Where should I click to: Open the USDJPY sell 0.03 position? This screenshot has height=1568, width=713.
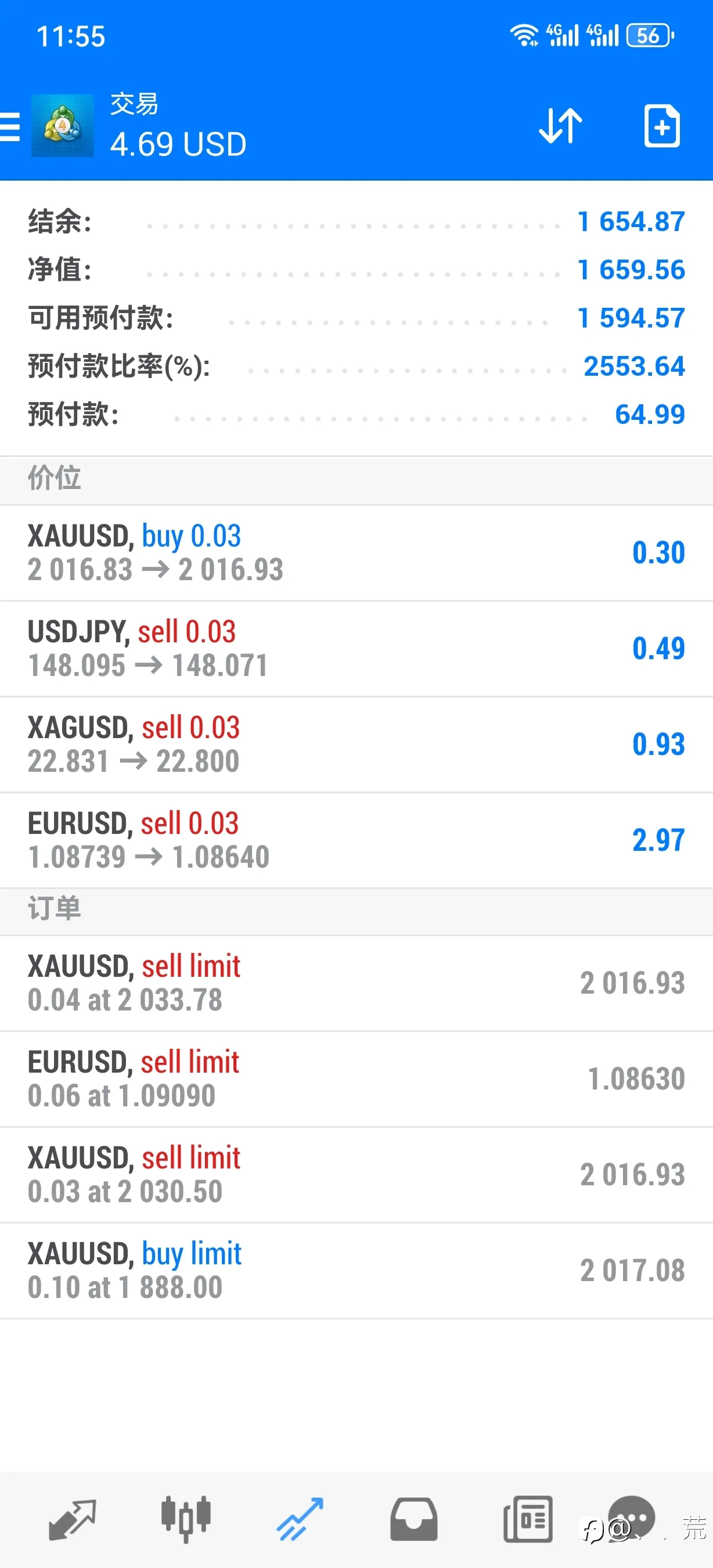tap(356, 649)
